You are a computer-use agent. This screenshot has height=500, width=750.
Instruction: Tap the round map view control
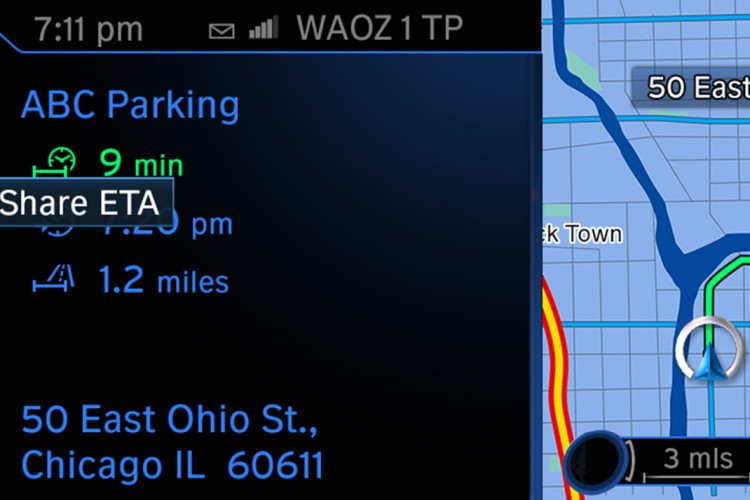599,462
